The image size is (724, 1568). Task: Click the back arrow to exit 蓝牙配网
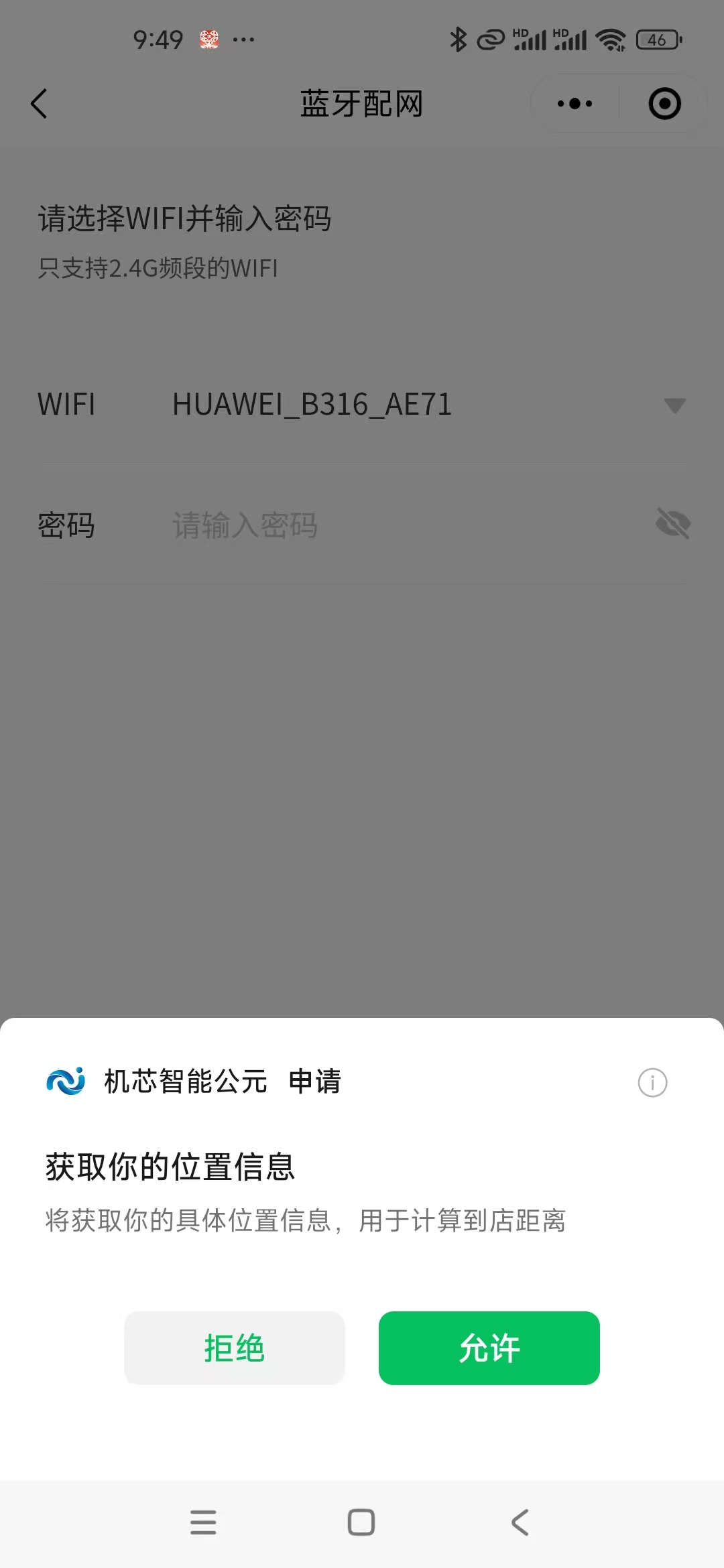coord(38,103)
